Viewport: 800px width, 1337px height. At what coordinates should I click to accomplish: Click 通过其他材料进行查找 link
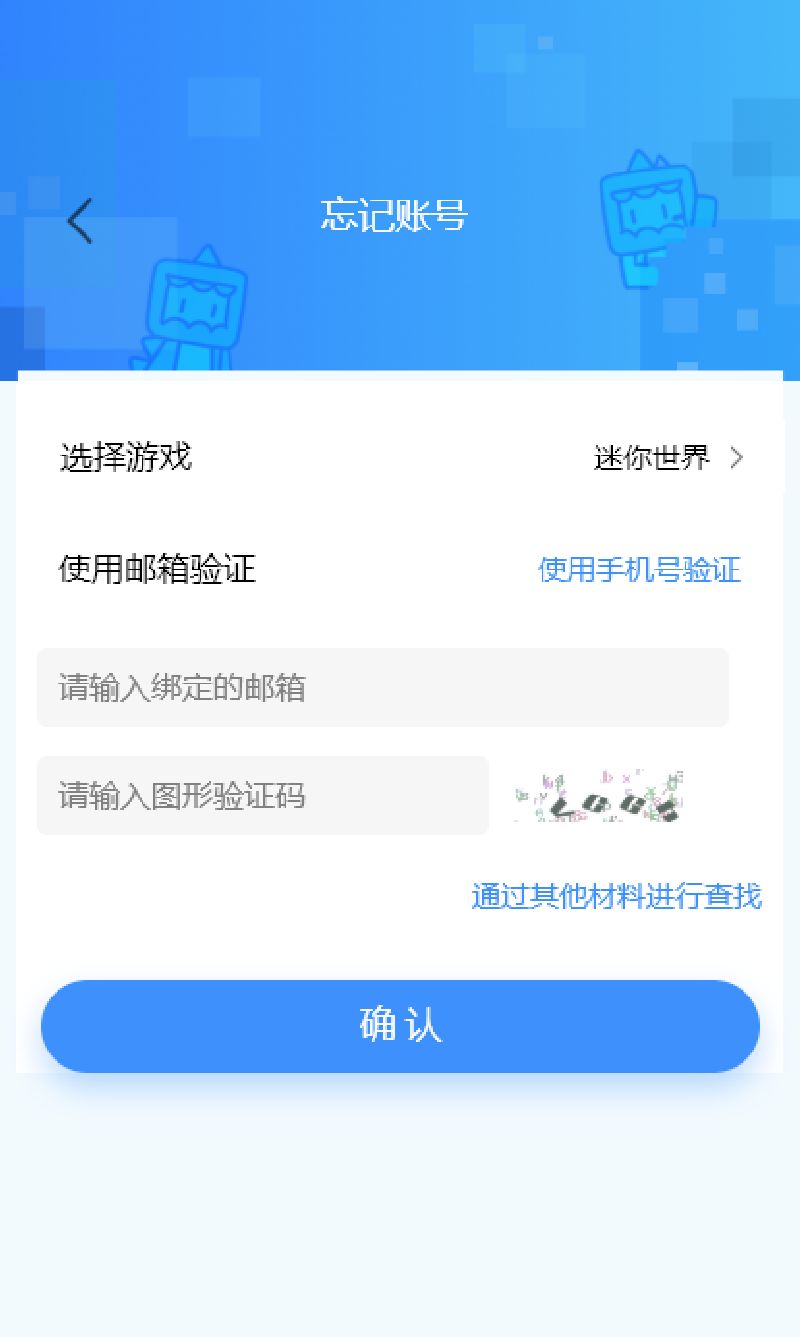pyautogui.click(x=616, y=898)
